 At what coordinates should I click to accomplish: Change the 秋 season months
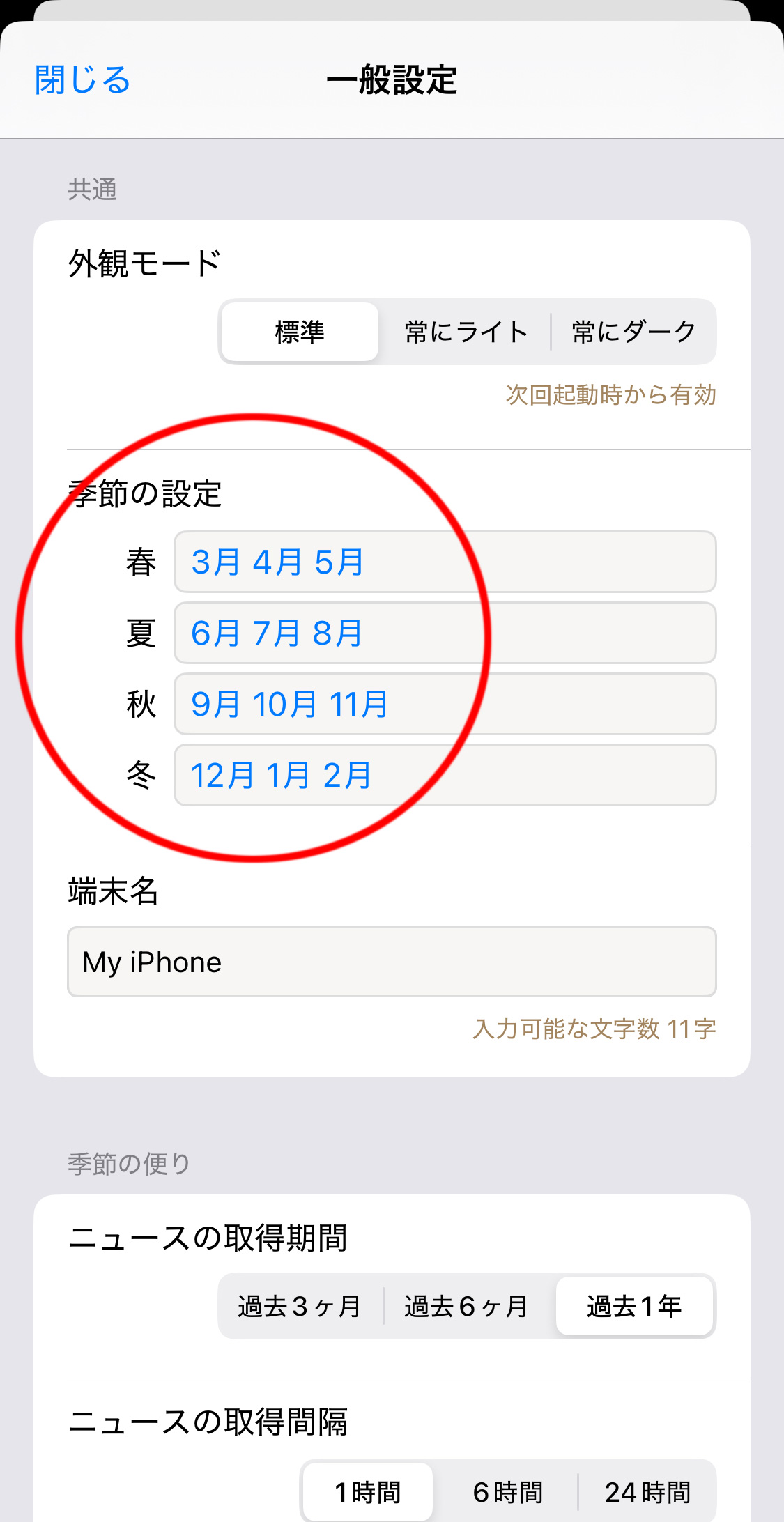[x=445, y=705]
